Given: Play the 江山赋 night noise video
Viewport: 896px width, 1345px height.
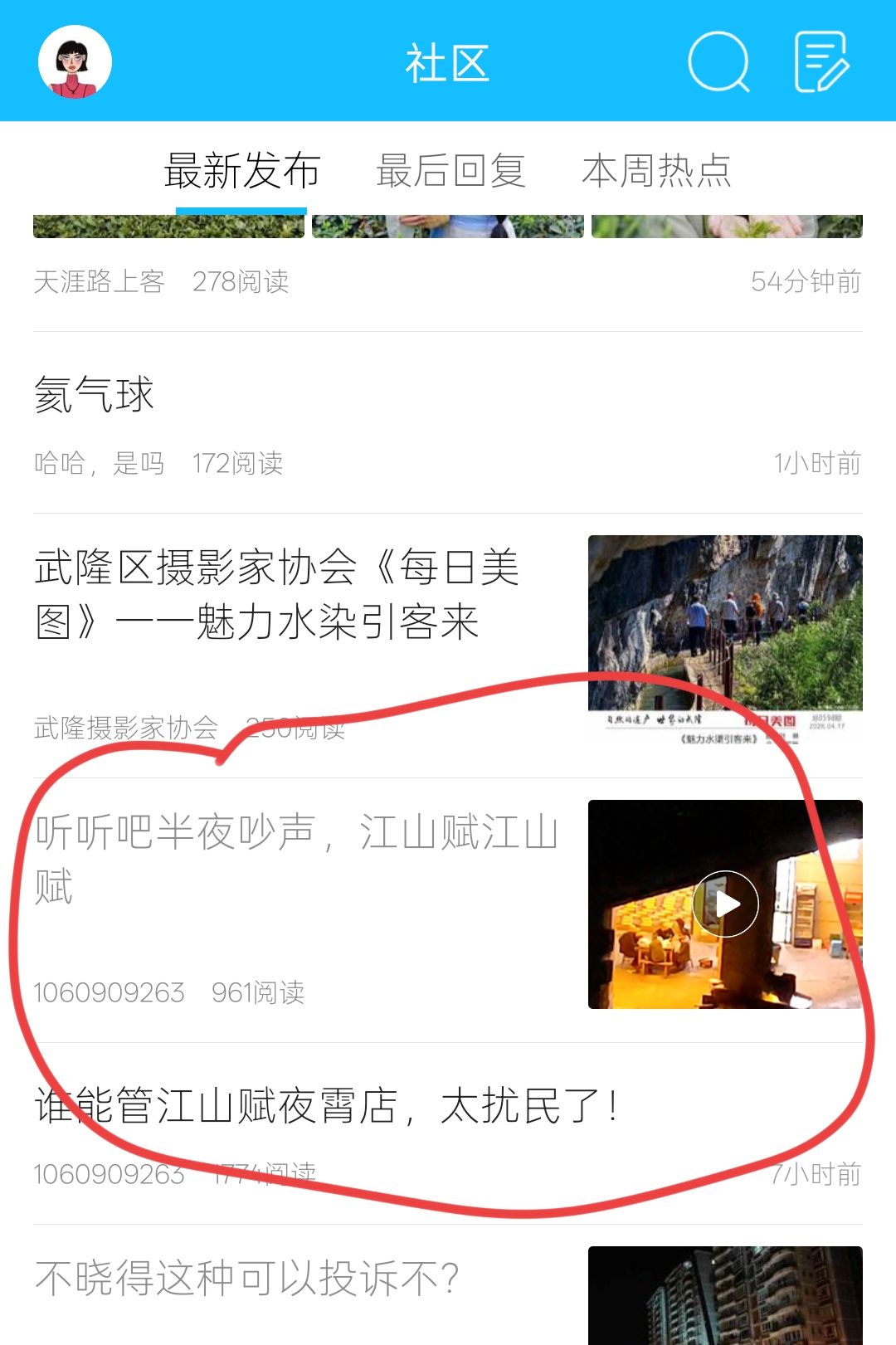Looking at the screenshot, I should point(726,904).
